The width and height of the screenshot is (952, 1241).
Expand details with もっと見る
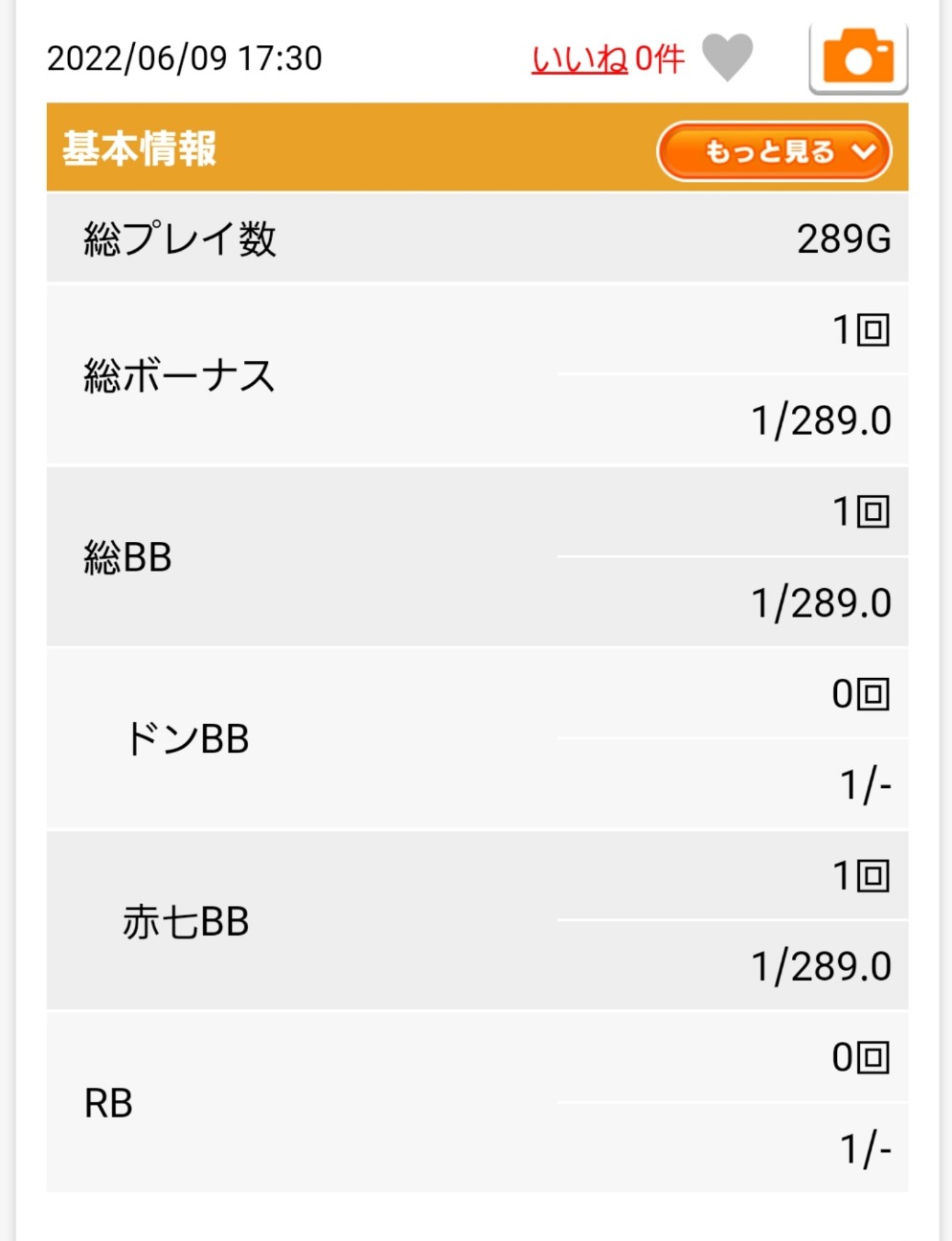tap(773, 150)
